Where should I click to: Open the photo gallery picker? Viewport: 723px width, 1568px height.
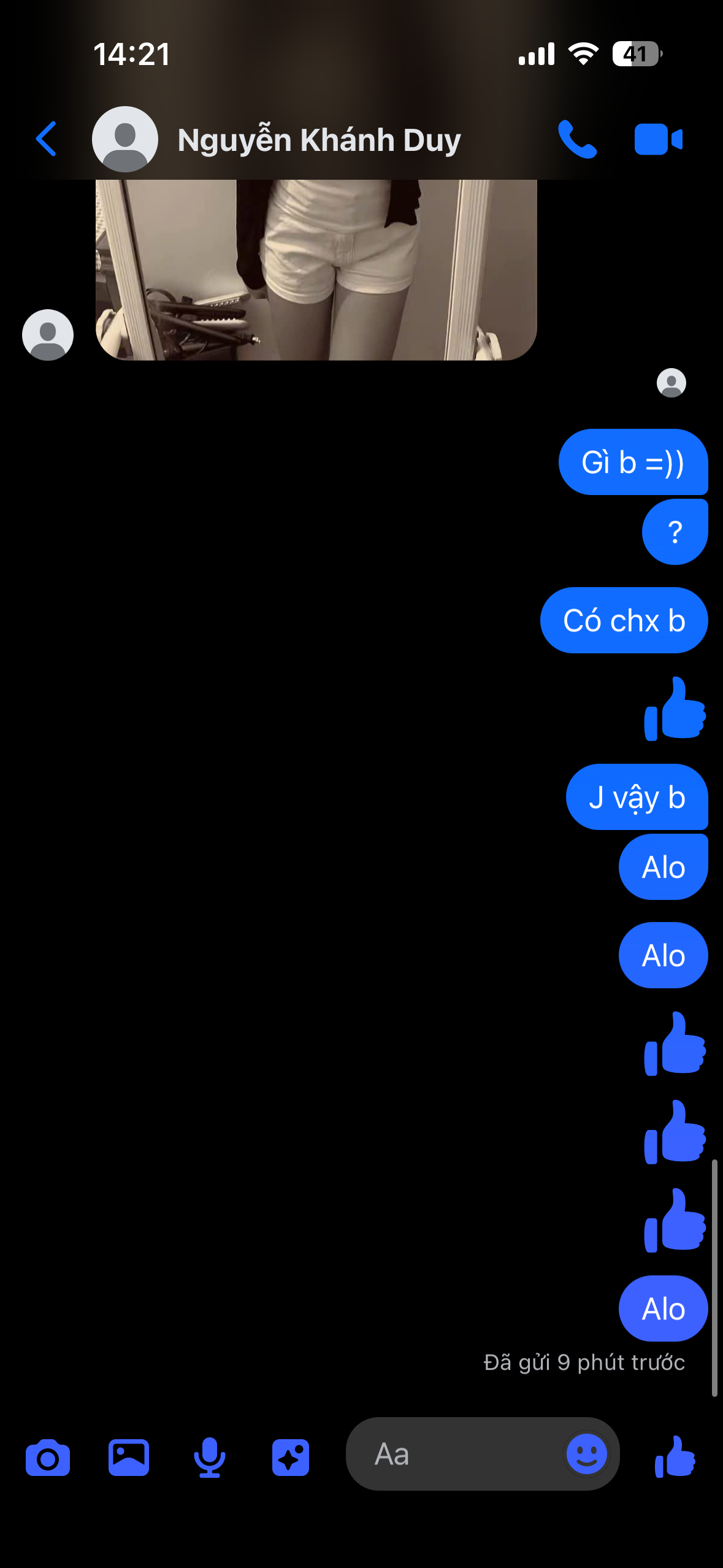click(129, 1458)
